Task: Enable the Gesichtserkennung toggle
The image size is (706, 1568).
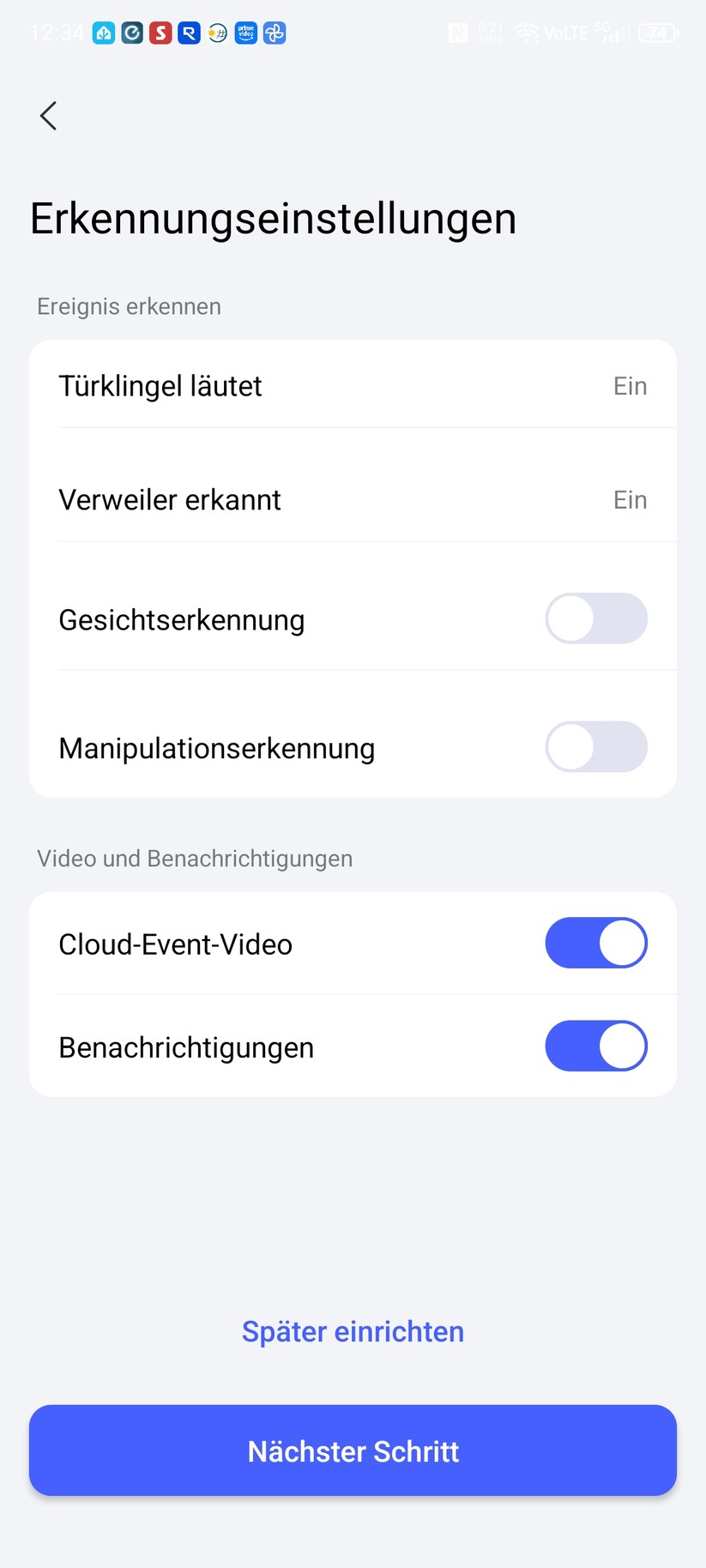Action: tap(596, 618)
